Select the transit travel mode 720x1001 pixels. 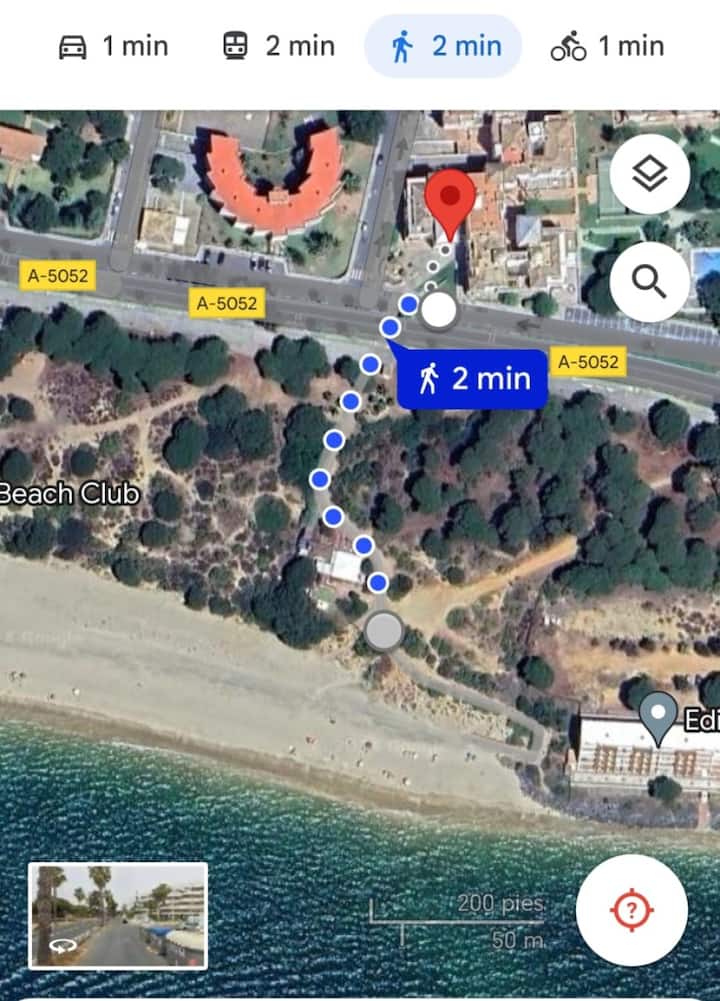(277, 46)
